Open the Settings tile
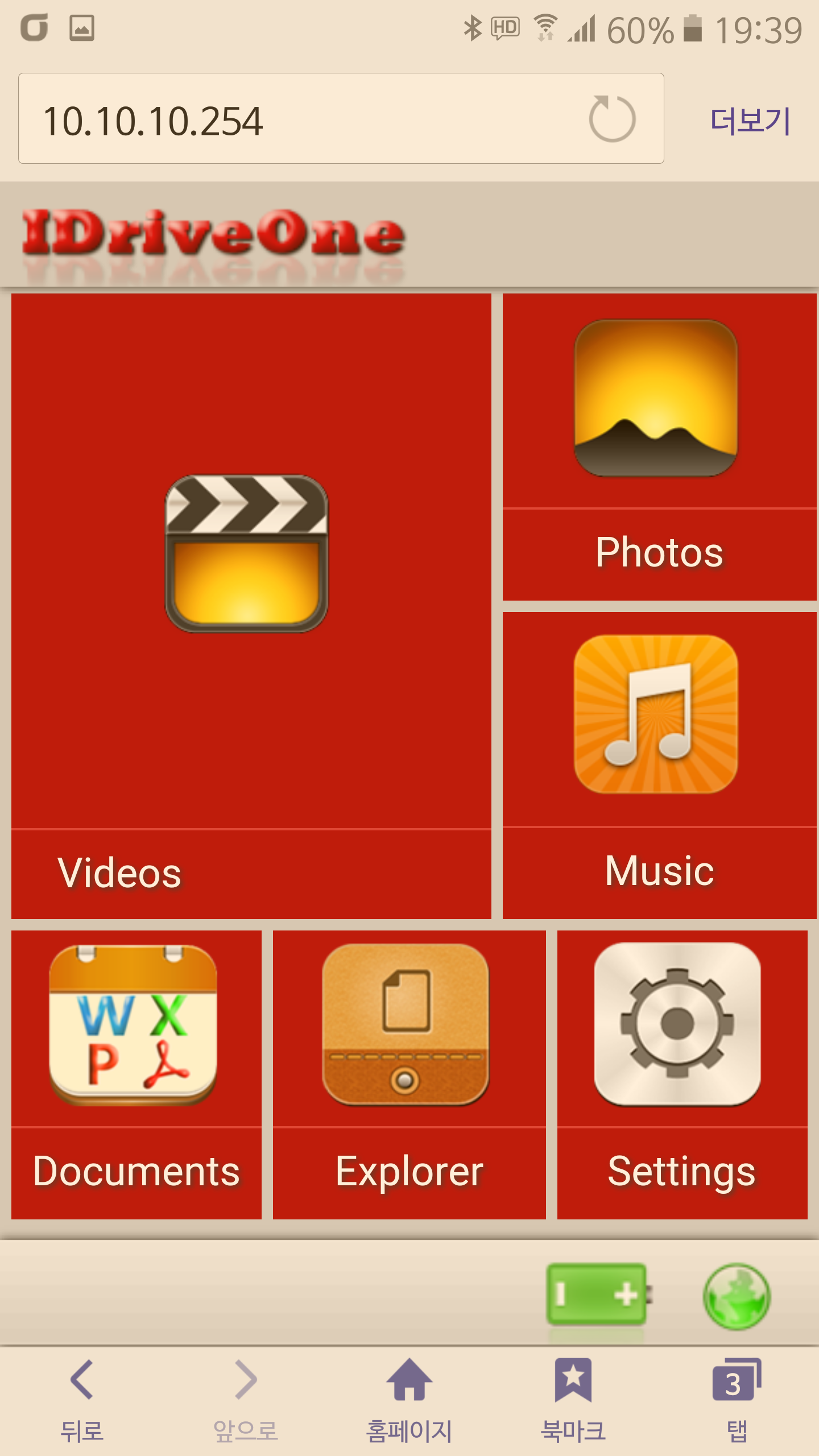This screenshot has width=819, height=1456. [681, 1074]
